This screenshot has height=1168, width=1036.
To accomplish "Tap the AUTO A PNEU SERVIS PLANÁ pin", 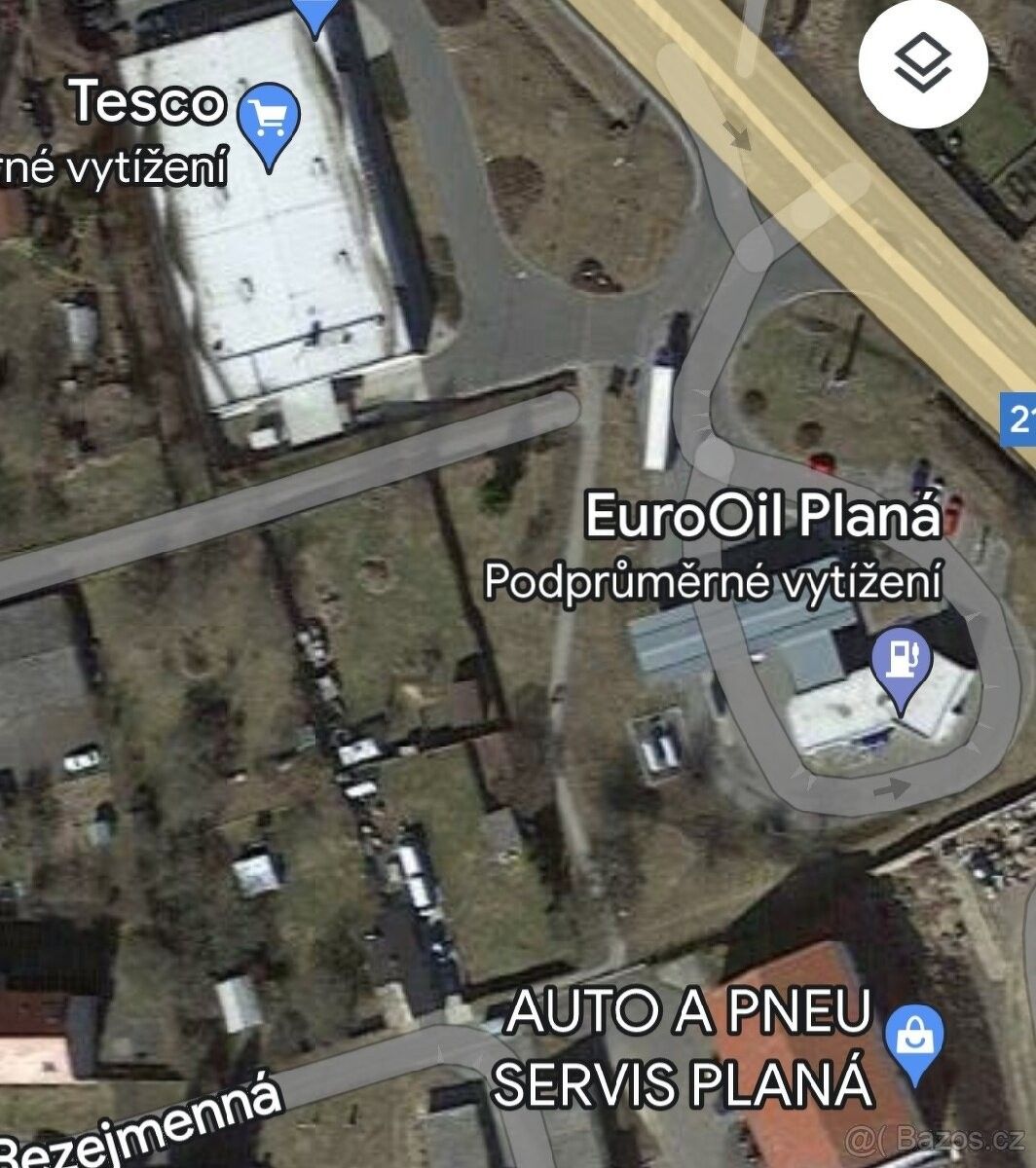I will point(913,1040).
